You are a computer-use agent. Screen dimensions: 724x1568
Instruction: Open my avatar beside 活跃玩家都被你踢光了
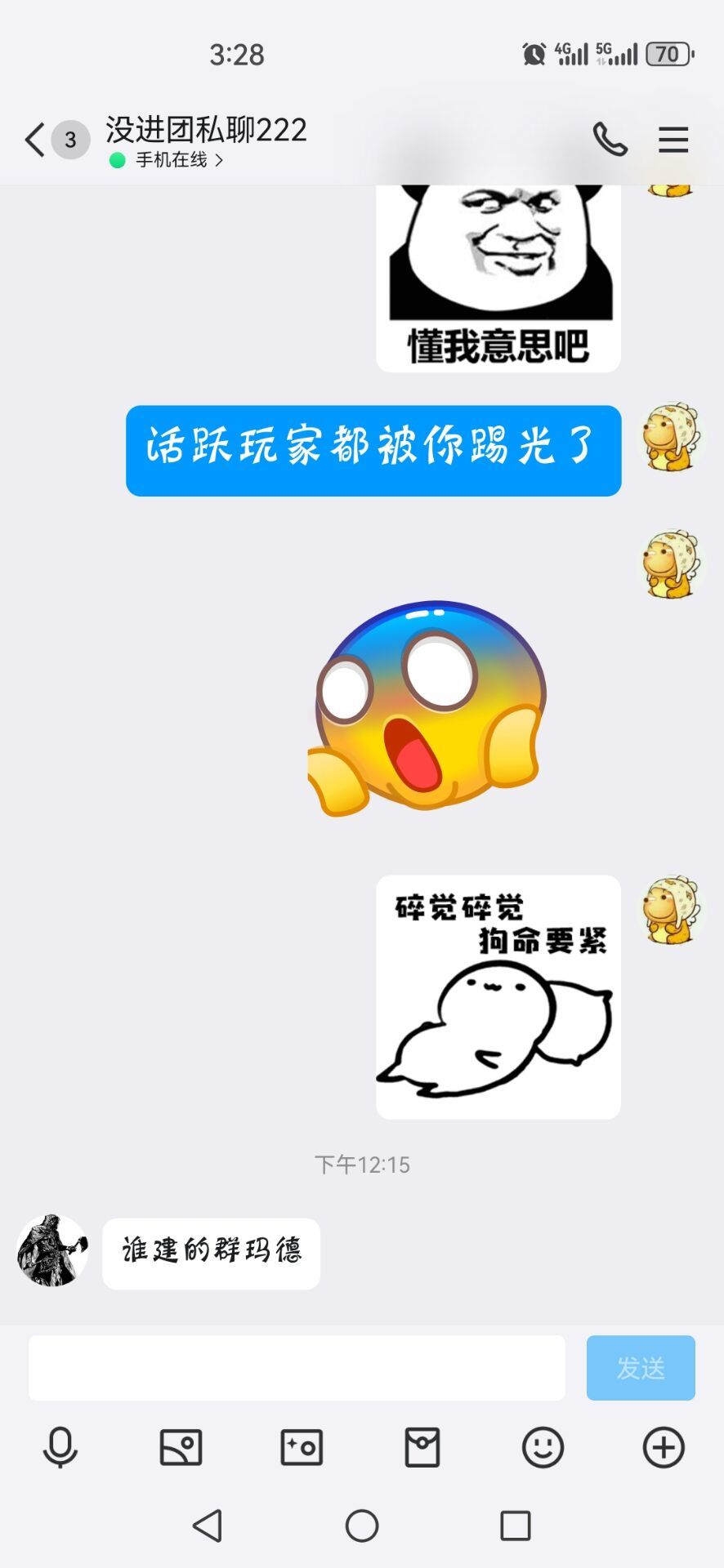[x=670, y=437]
